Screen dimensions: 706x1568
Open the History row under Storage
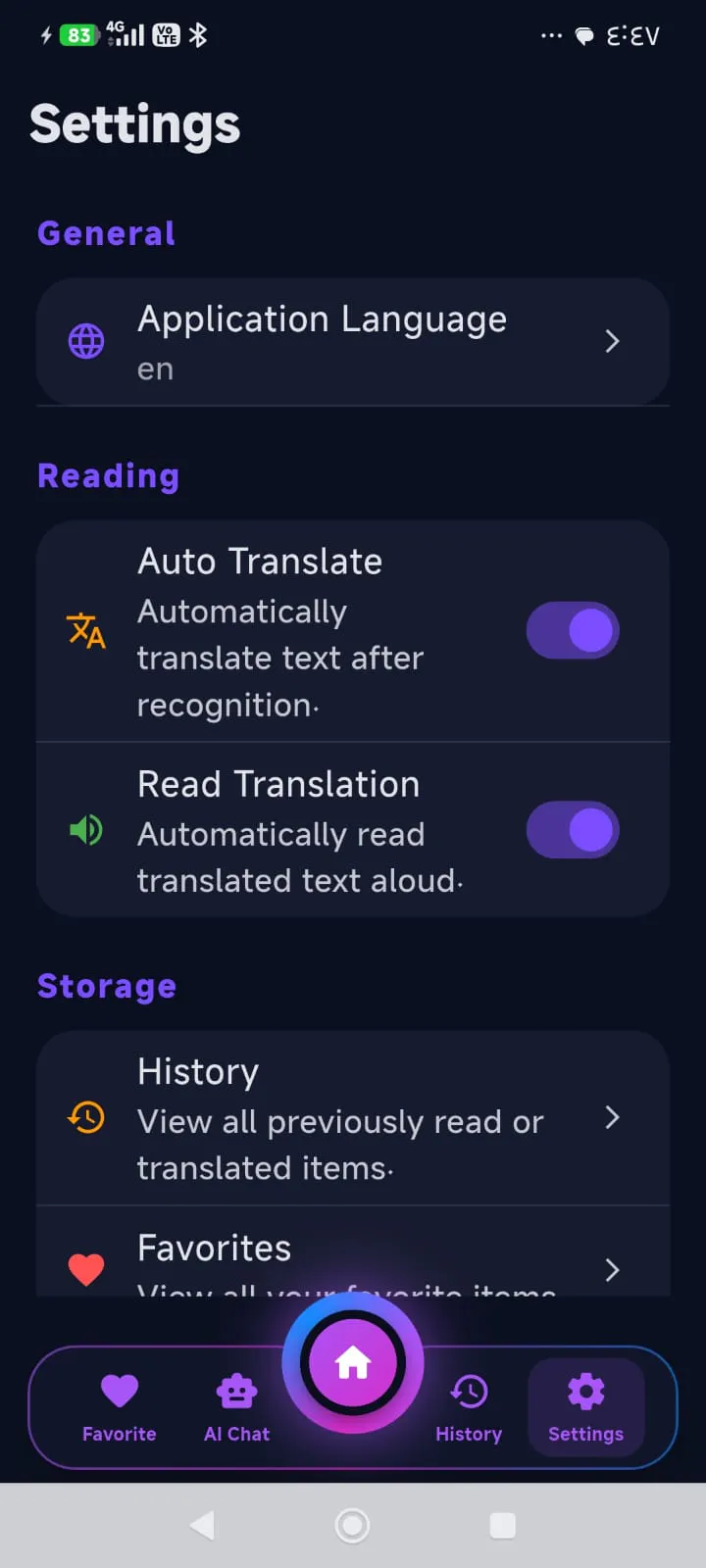353,1118
